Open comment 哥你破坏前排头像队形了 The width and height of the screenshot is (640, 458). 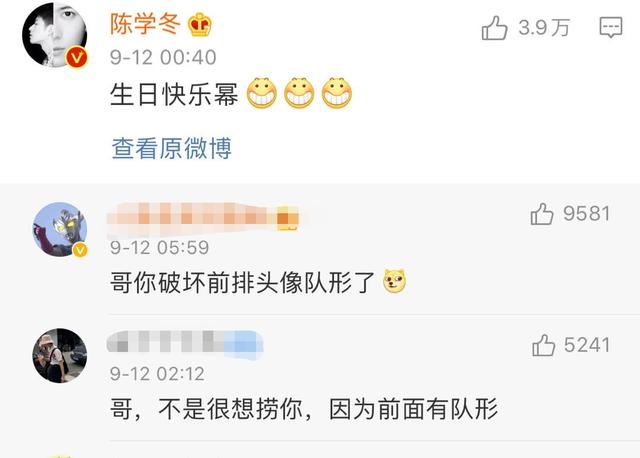pos(243,283)
